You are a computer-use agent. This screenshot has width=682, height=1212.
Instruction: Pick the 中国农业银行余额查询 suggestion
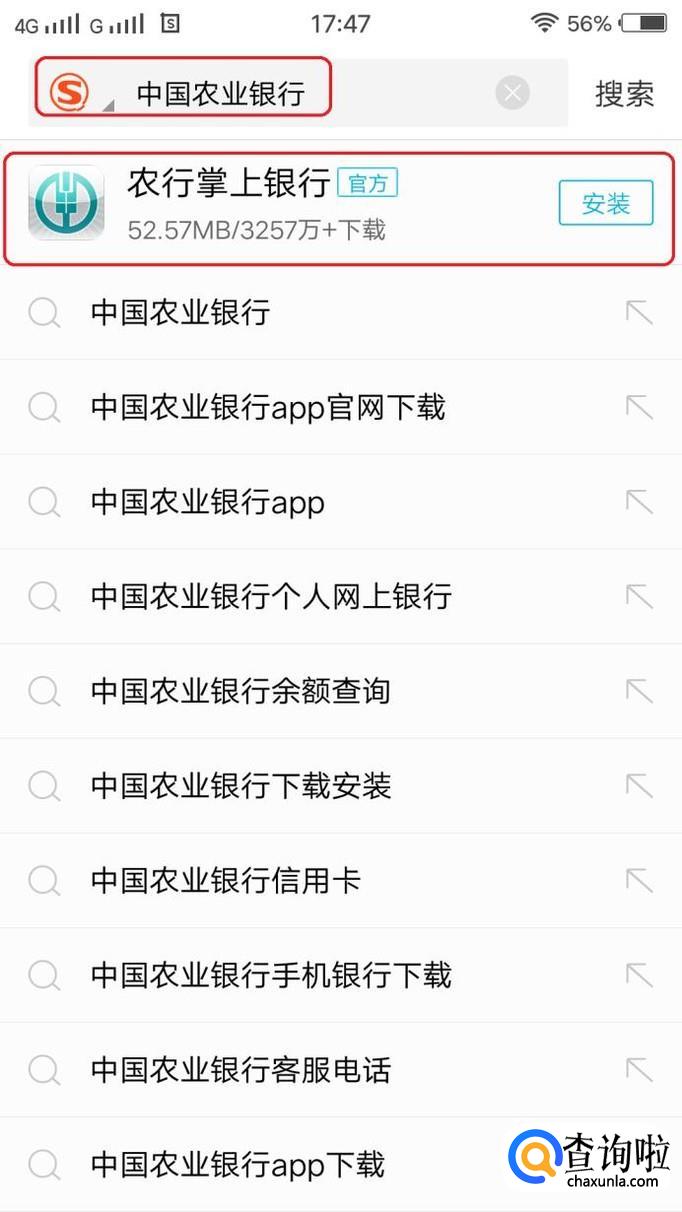tap(240, 691)
